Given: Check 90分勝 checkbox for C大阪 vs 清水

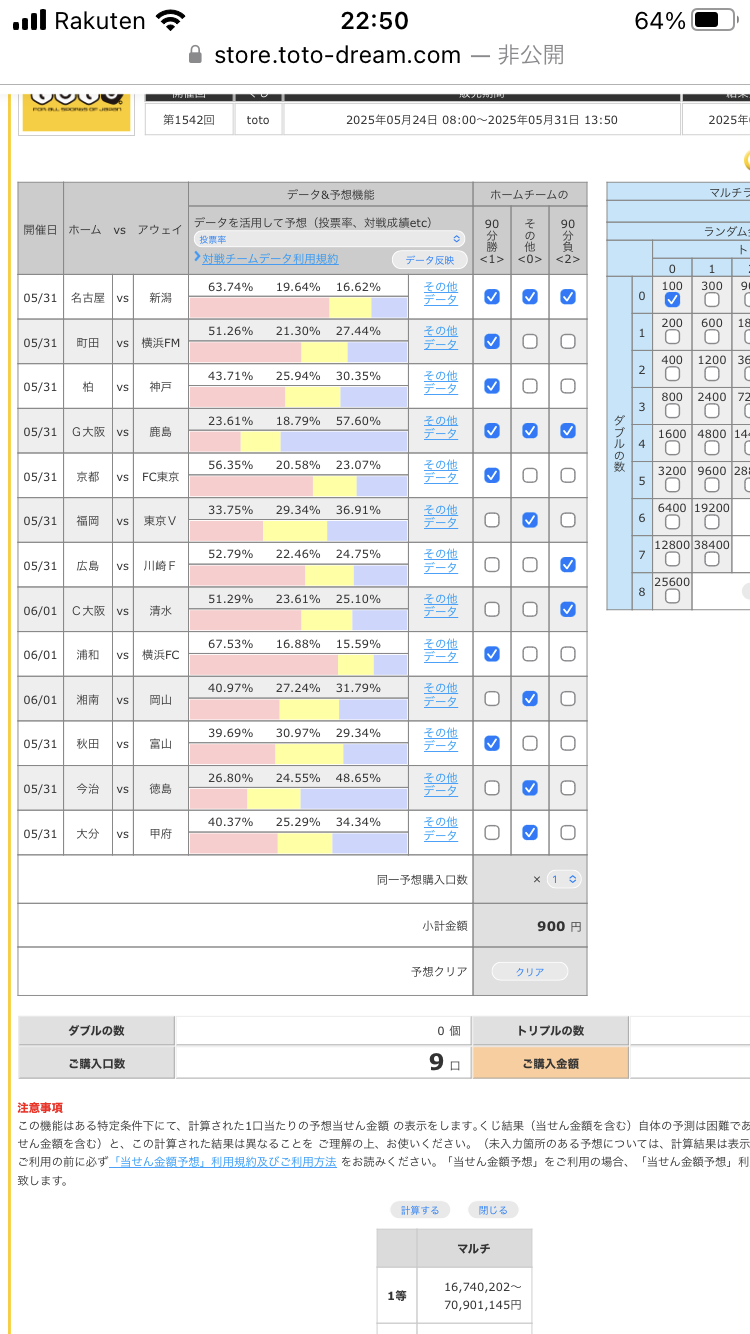Looking at the screenshot, I should 492,609.
